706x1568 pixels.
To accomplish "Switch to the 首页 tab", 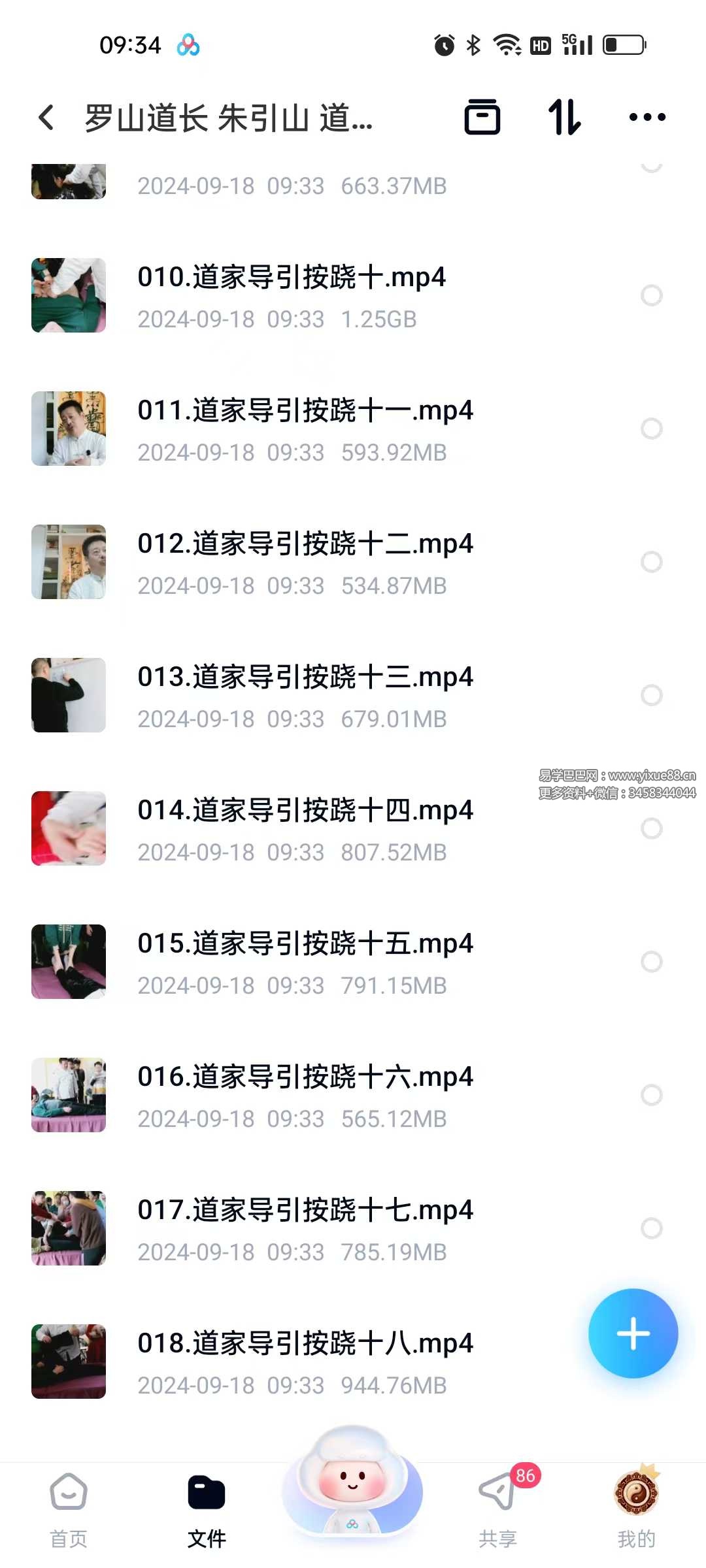I will pos(68,1509).
